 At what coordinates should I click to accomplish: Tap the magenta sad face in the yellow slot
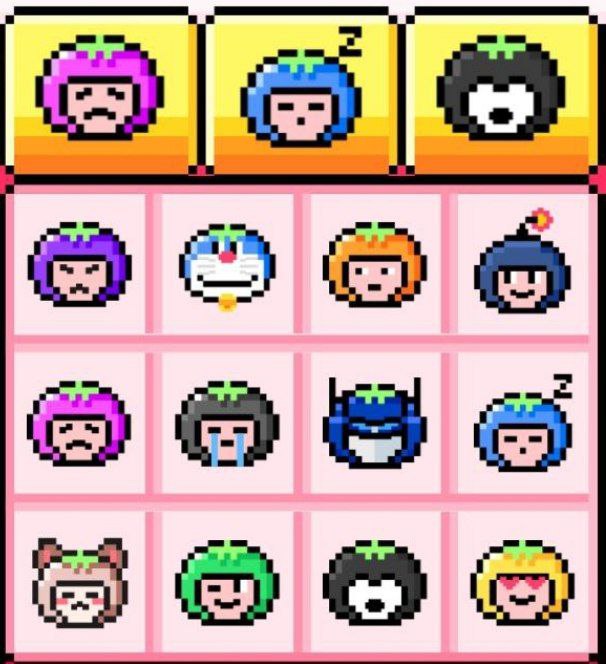[x=100, y=88]
